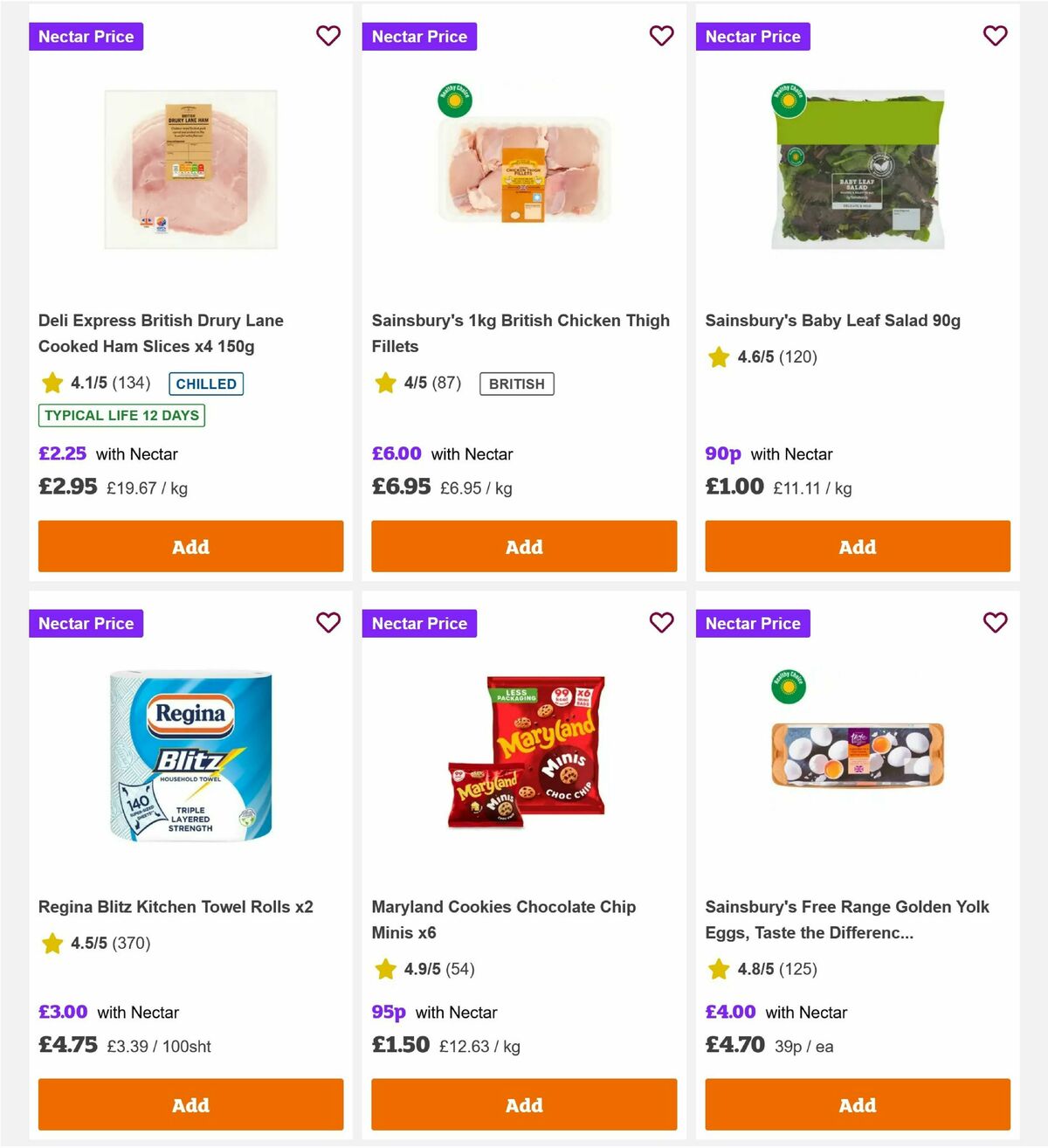Favorite the Free Range Golden Yolk Eggs
The width and height of the screenshot is (1048, 1148).
coord(996,623)
